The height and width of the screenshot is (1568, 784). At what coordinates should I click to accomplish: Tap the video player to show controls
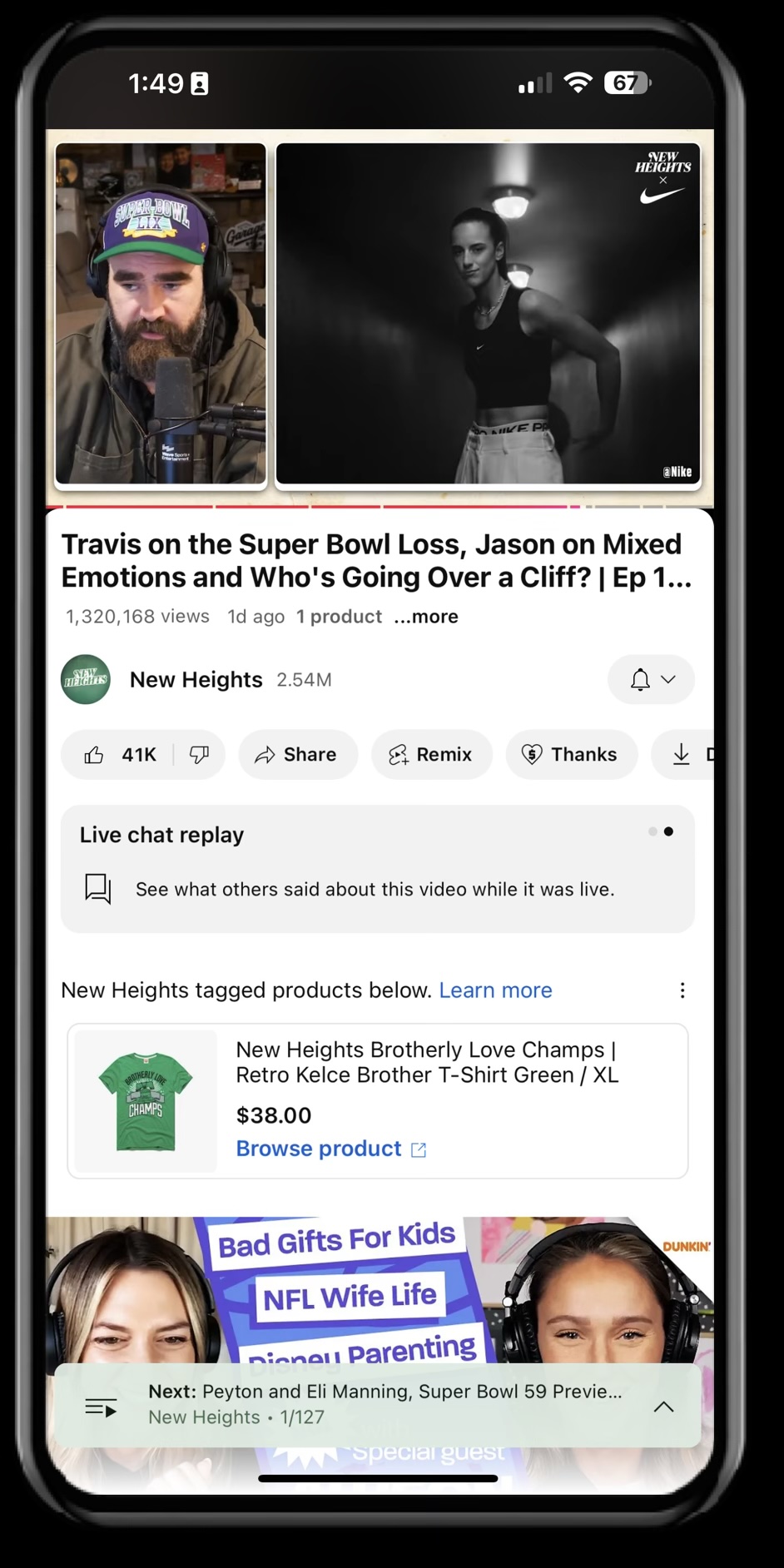(380, 316)
